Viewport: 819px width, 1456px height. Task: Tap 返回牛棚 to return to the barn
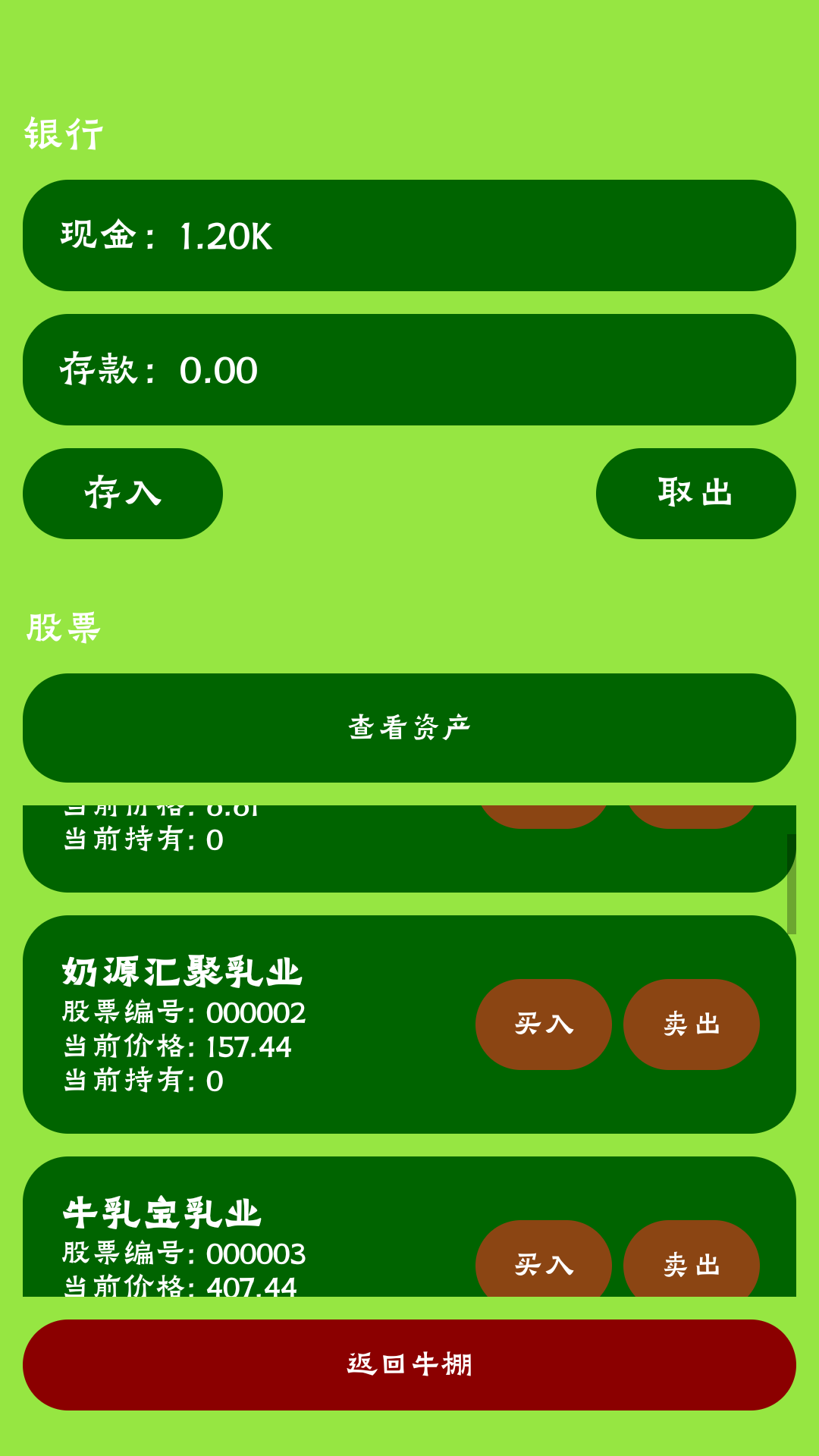coord(409,1363)
